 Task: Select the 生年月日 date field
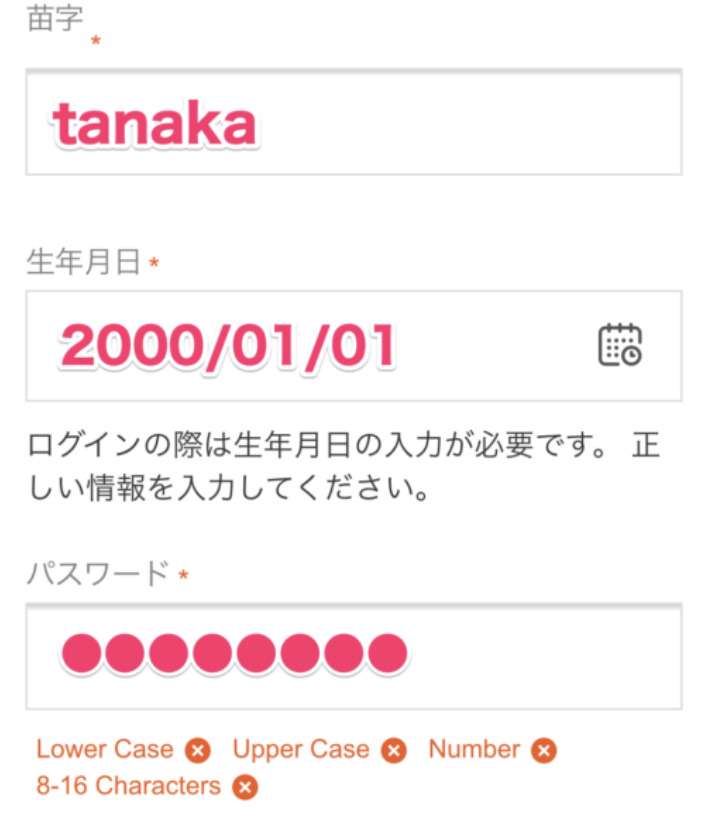(300, 346)
